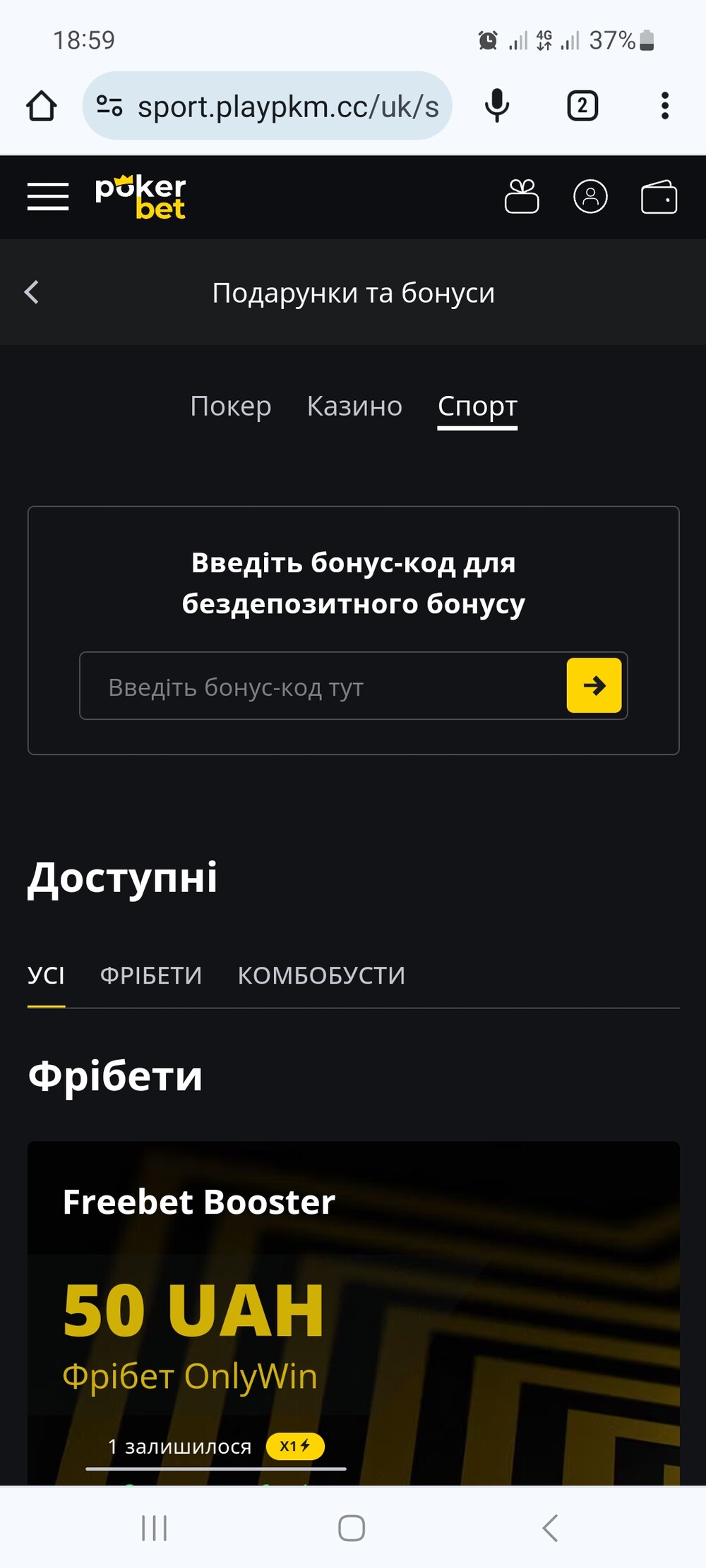Viewport: 706px width, 1568px height.
Task: Open the browser tab switcher
Action: 582,106
